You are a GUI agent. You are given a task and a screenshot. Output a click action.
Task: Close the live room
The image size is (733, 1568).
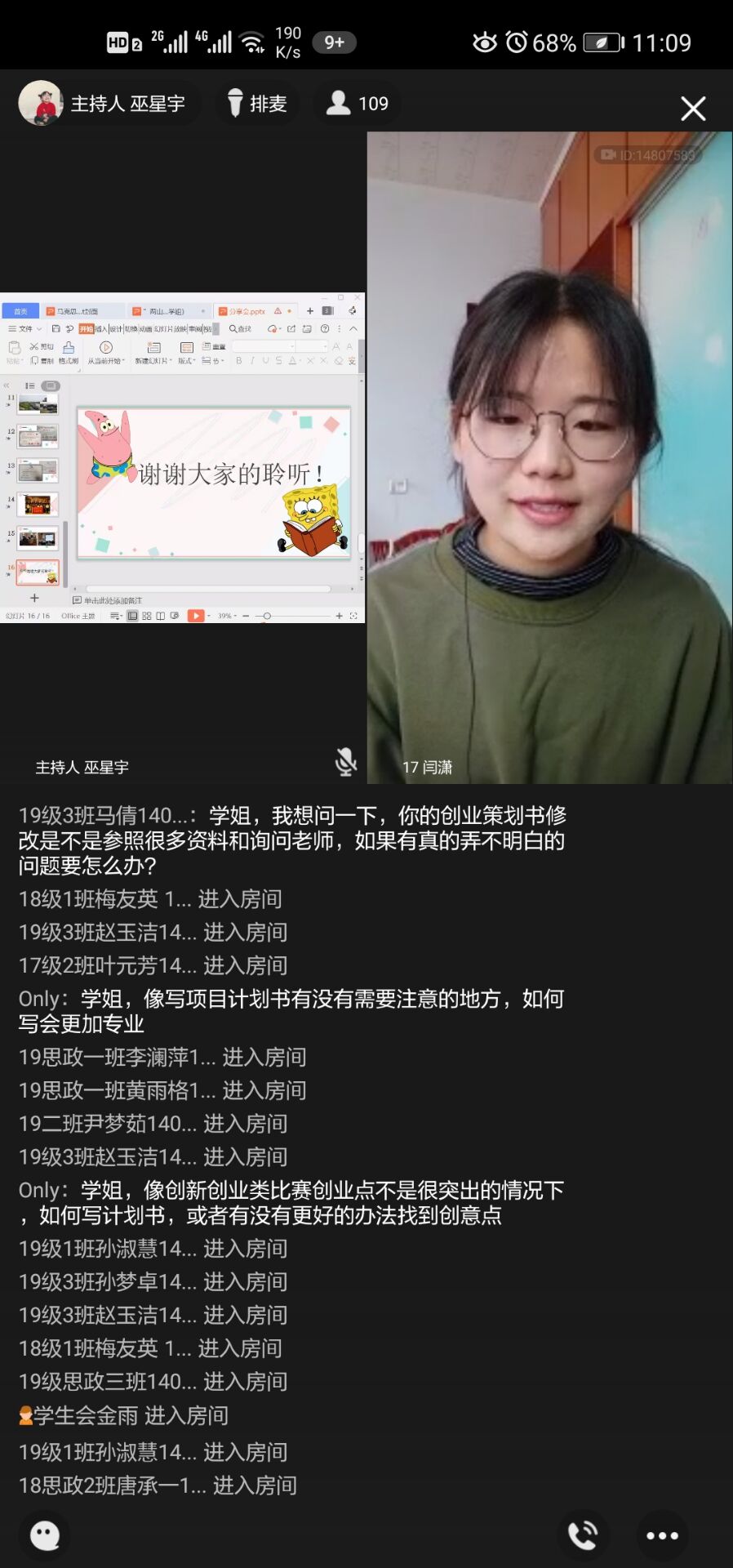[693, 108]
